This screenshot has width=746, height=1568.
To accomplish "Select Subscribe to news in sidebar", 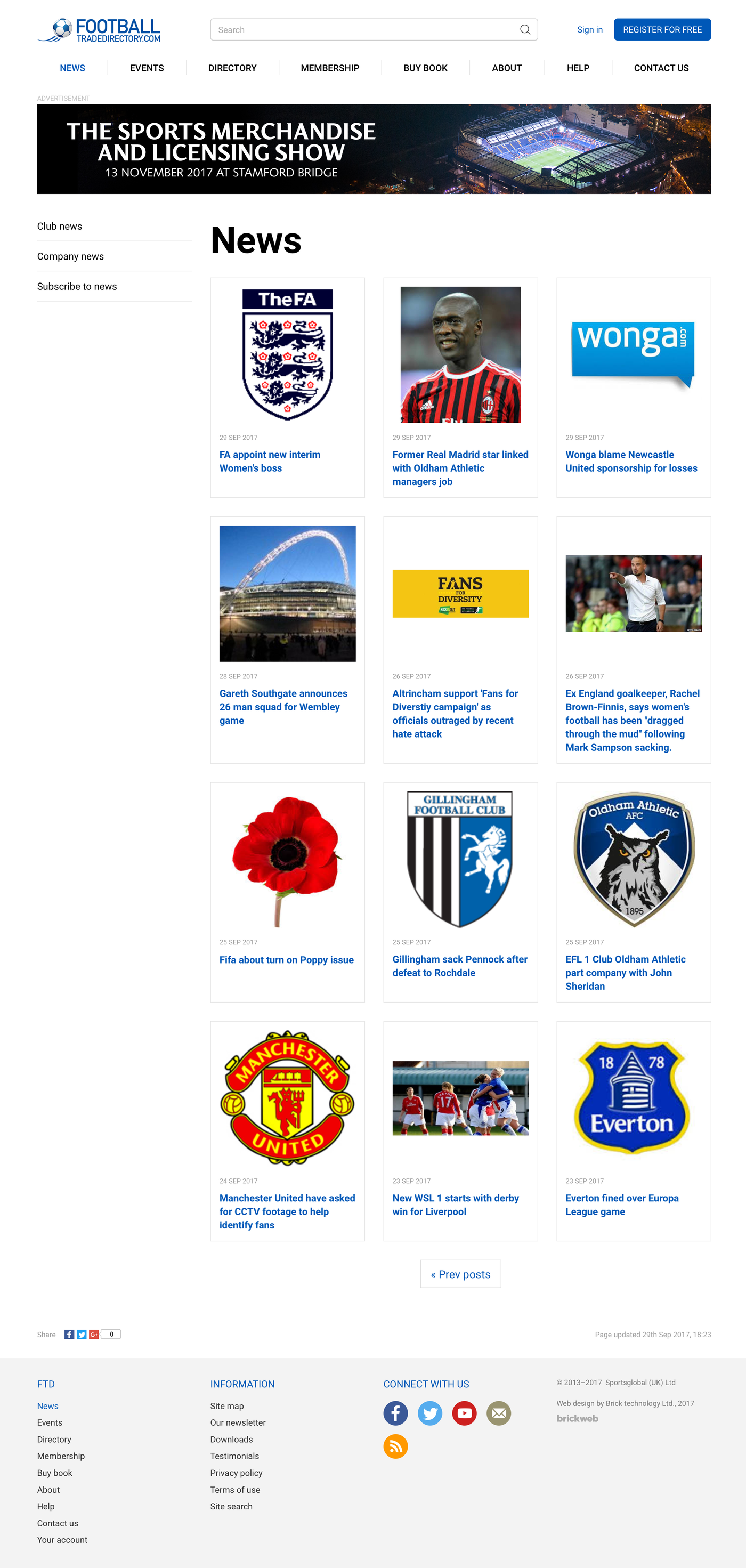I will pyautogui.click(x=77, y=287).
